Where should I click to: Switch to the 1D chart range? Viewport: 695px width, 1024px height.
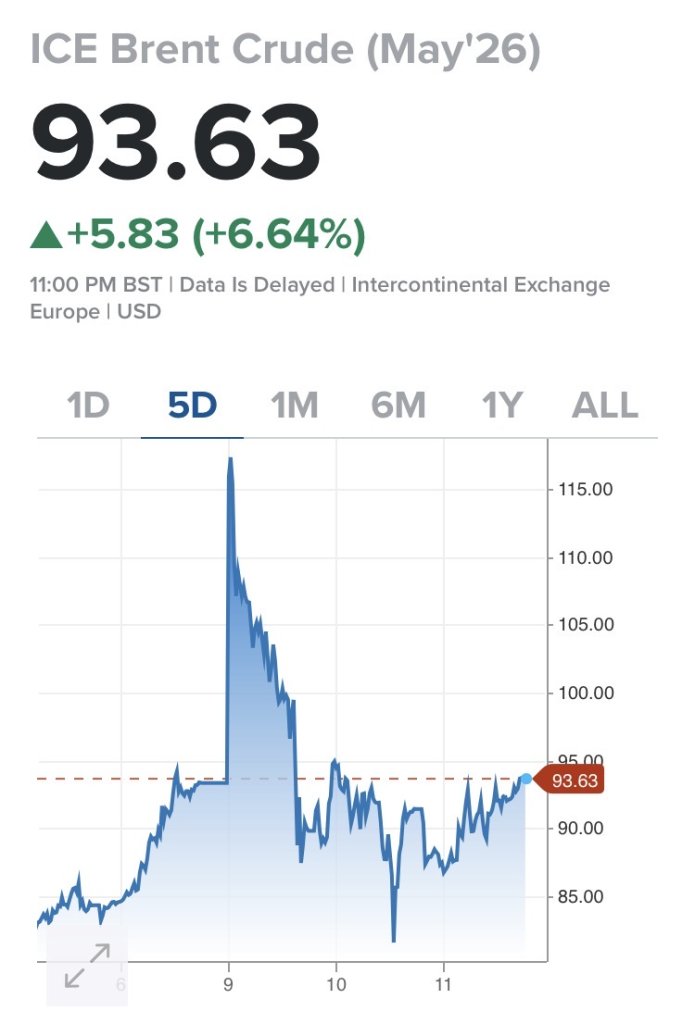tap(88, 406)
